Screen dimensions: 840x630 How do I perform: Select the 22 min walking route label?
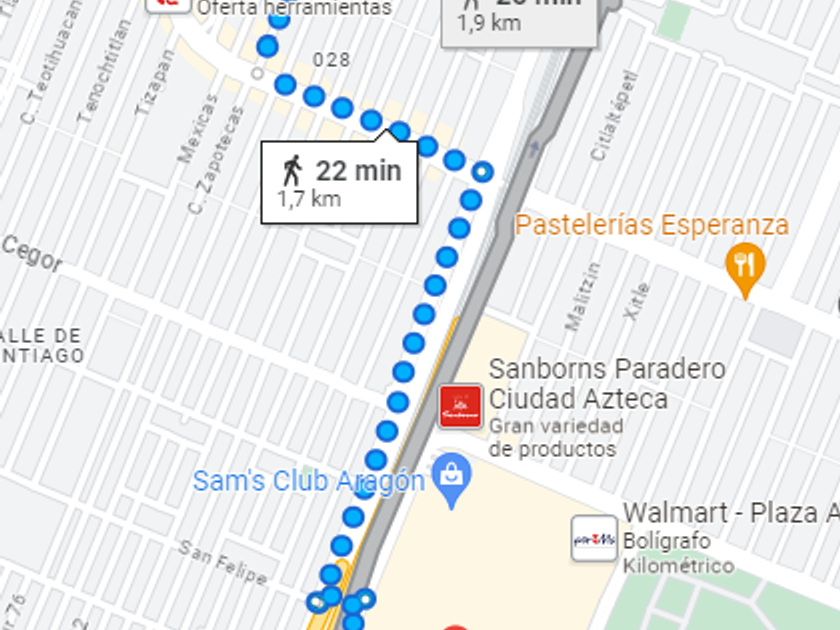tap(340, 182)
